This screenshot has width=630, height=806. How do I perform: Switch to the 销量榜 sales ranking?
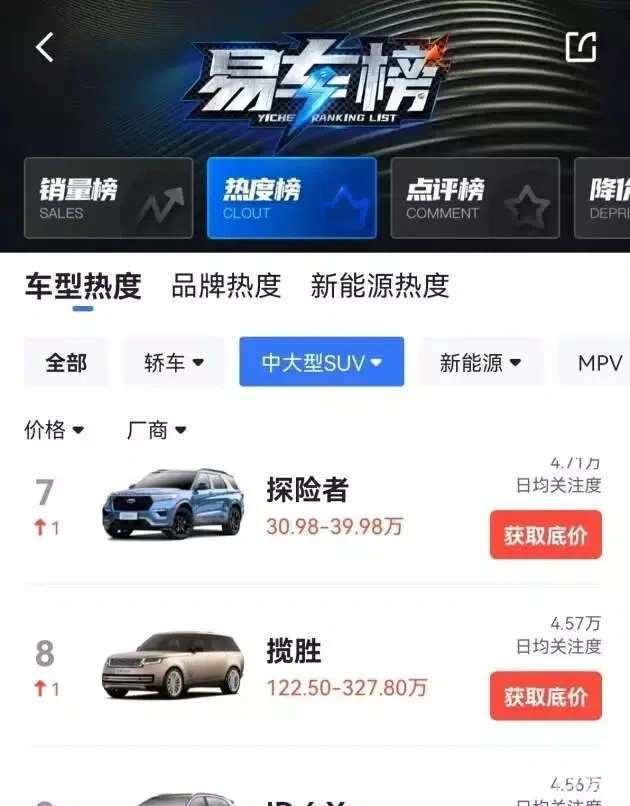pos(108,198)
